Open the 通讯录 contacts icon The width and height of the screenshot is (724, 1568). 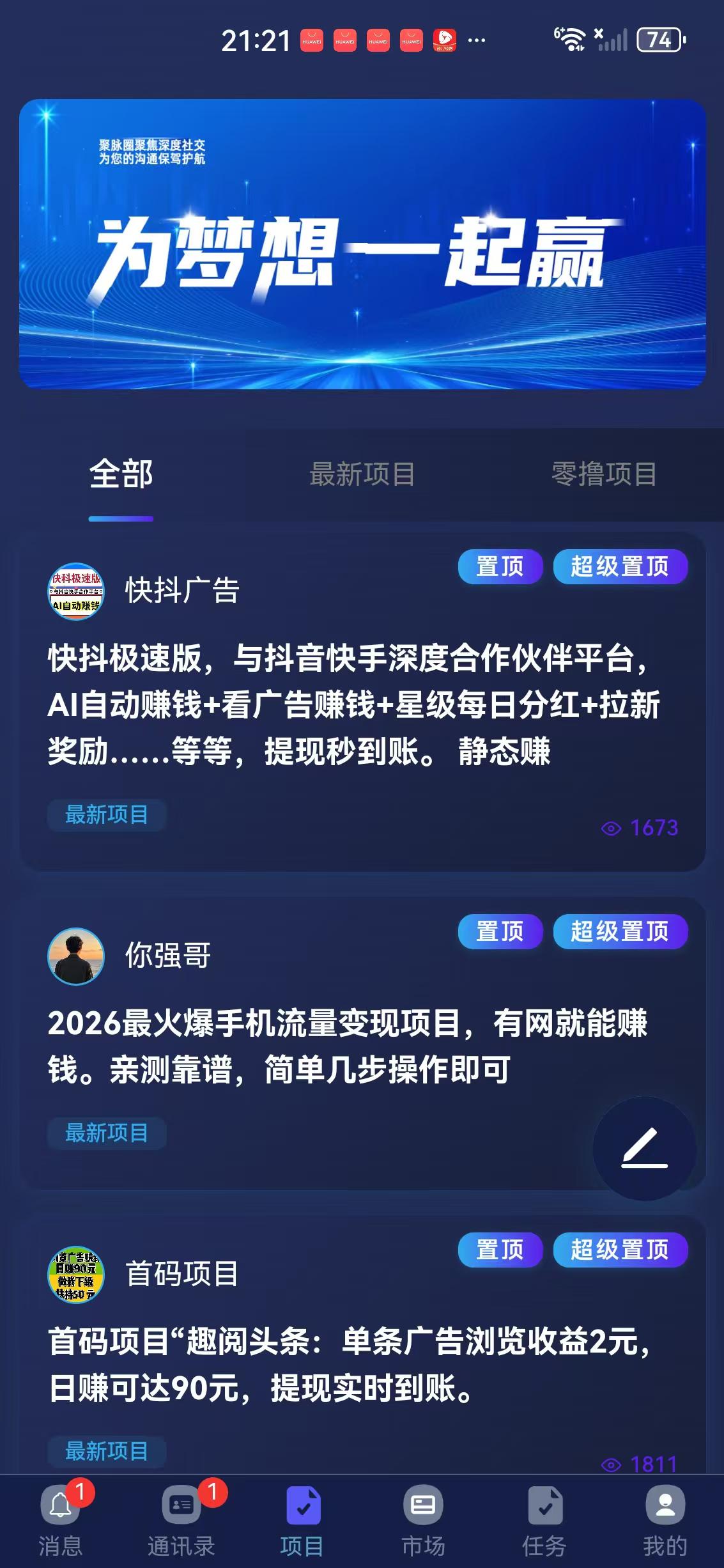point(181,1505)
